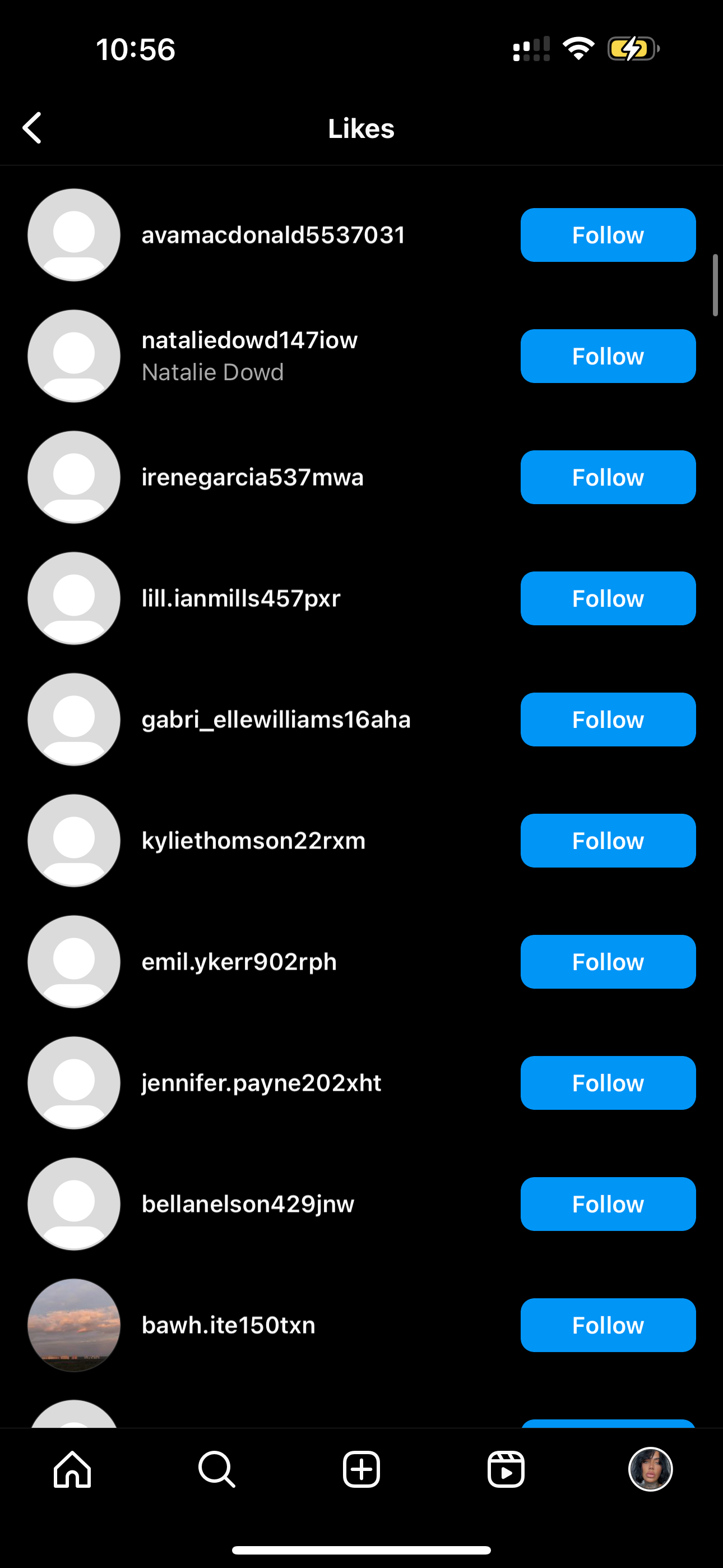The height and width of the screenshot is (1568, 723).
Task: Switch to the Reels tab
Action: click(506, 1469)
